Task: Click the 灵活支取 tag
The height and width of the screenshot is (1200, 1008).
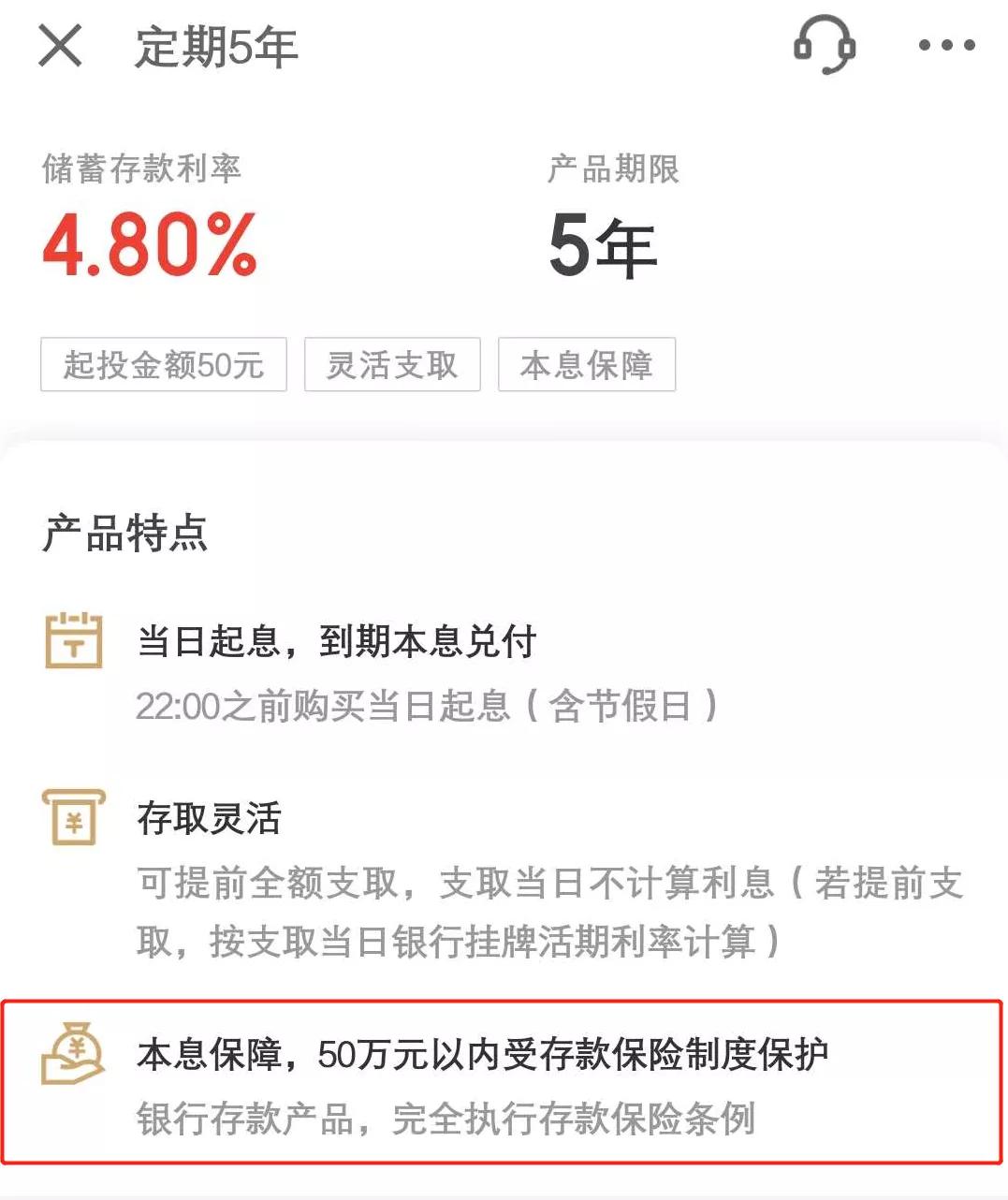Action: (392, 364)
